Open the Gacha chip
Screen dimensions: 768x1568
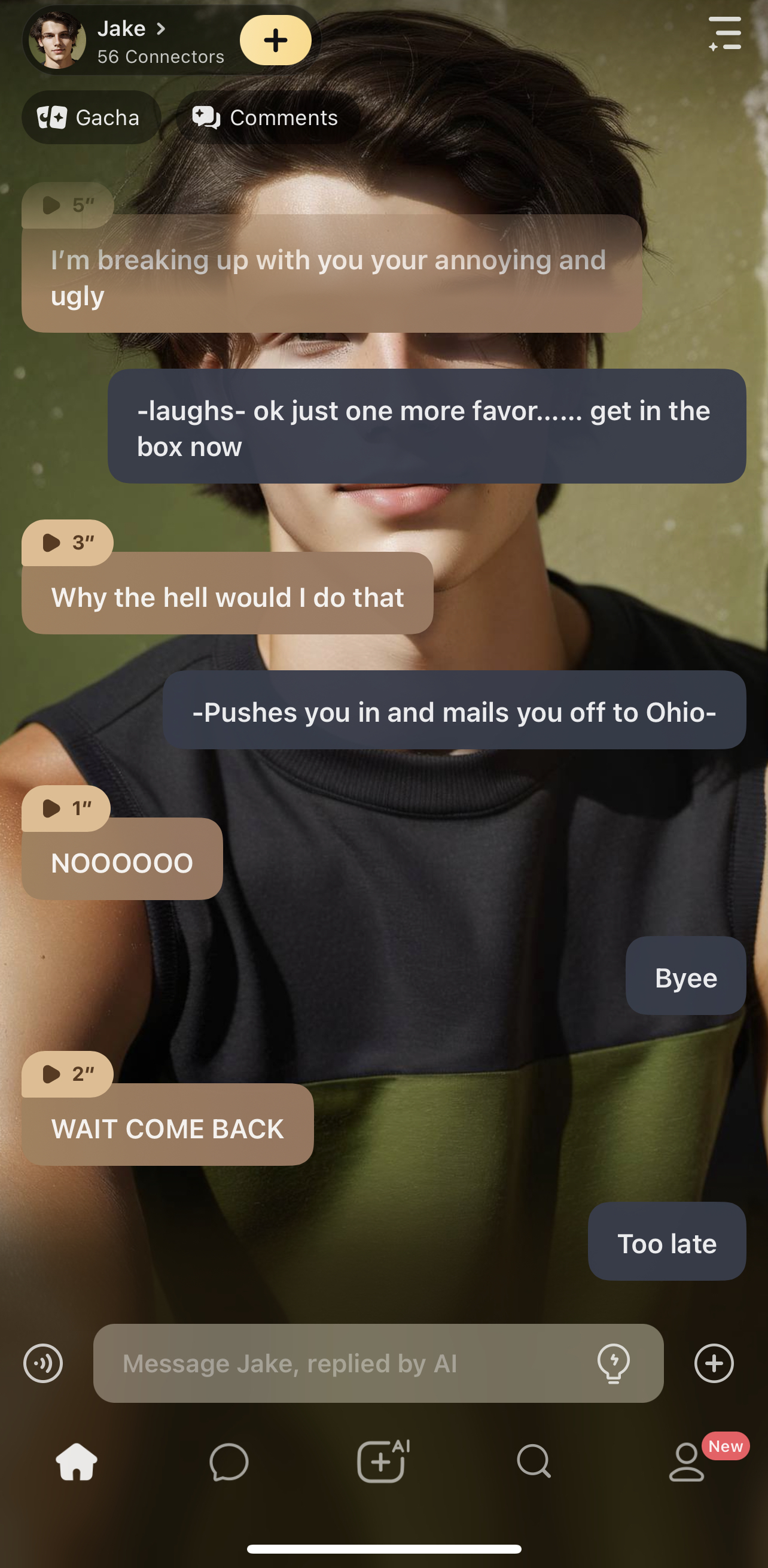pos(90,117)
